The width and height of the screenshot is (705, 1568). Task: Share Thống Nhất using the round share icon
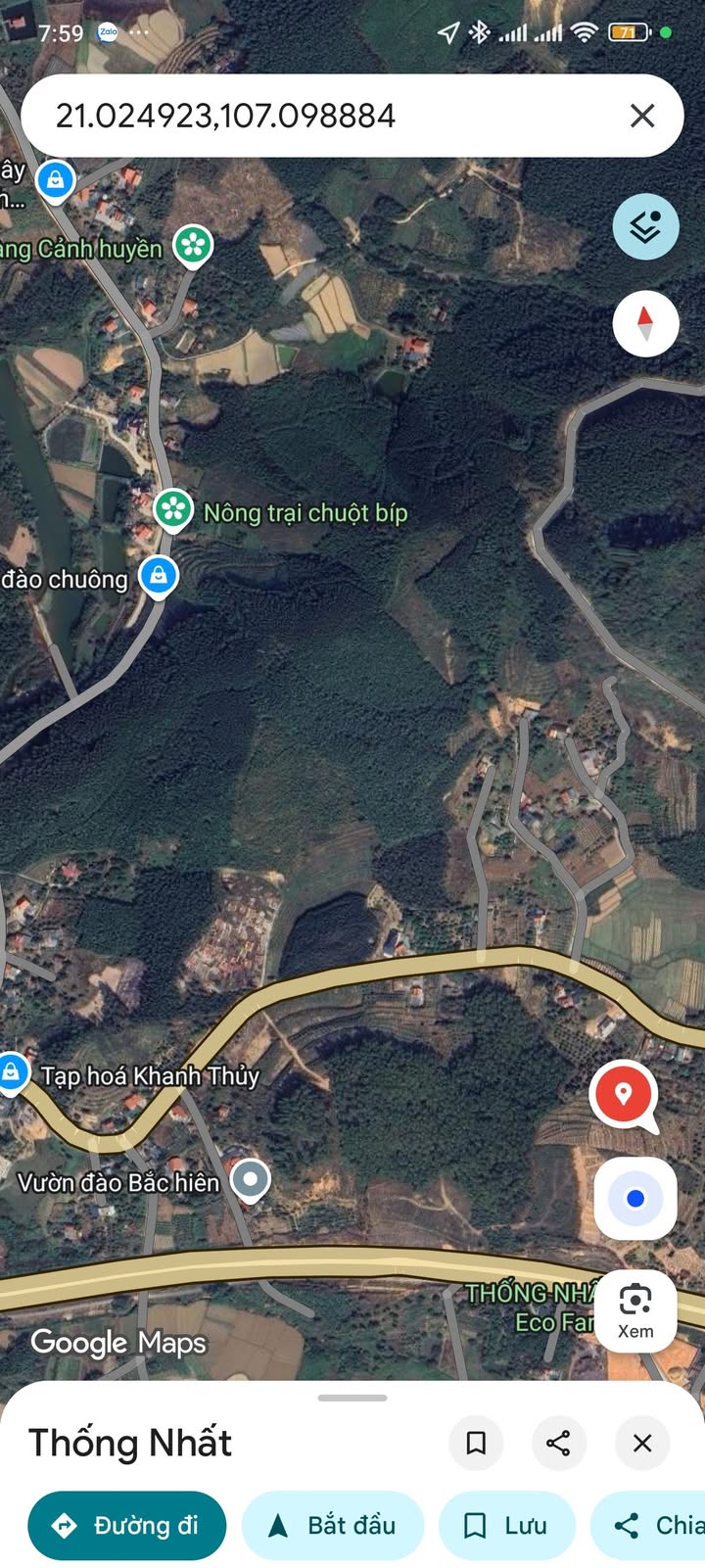558,1443
